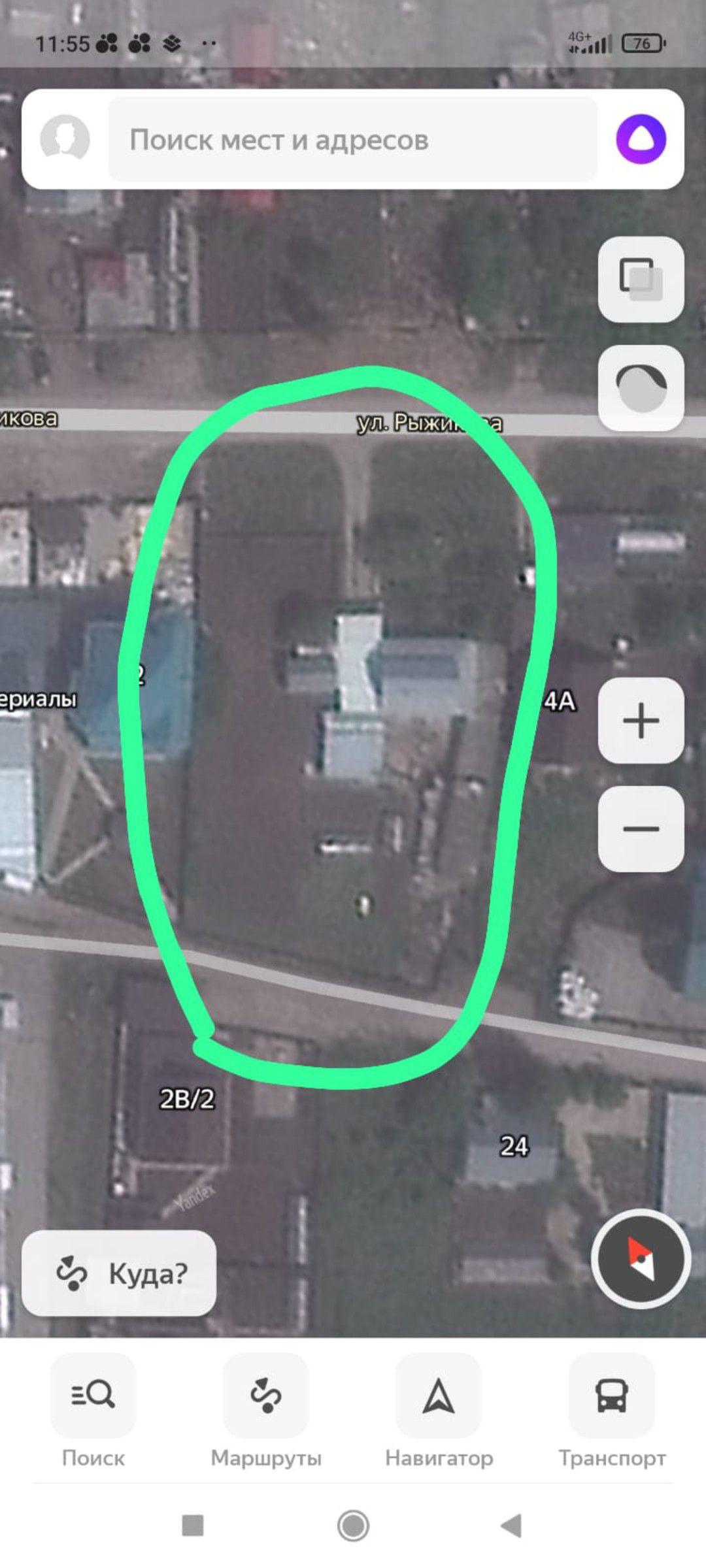The height and width of the screenshot is (1568, 706).
Task: Tap the system back button
Action: (x=511, y=1526)
